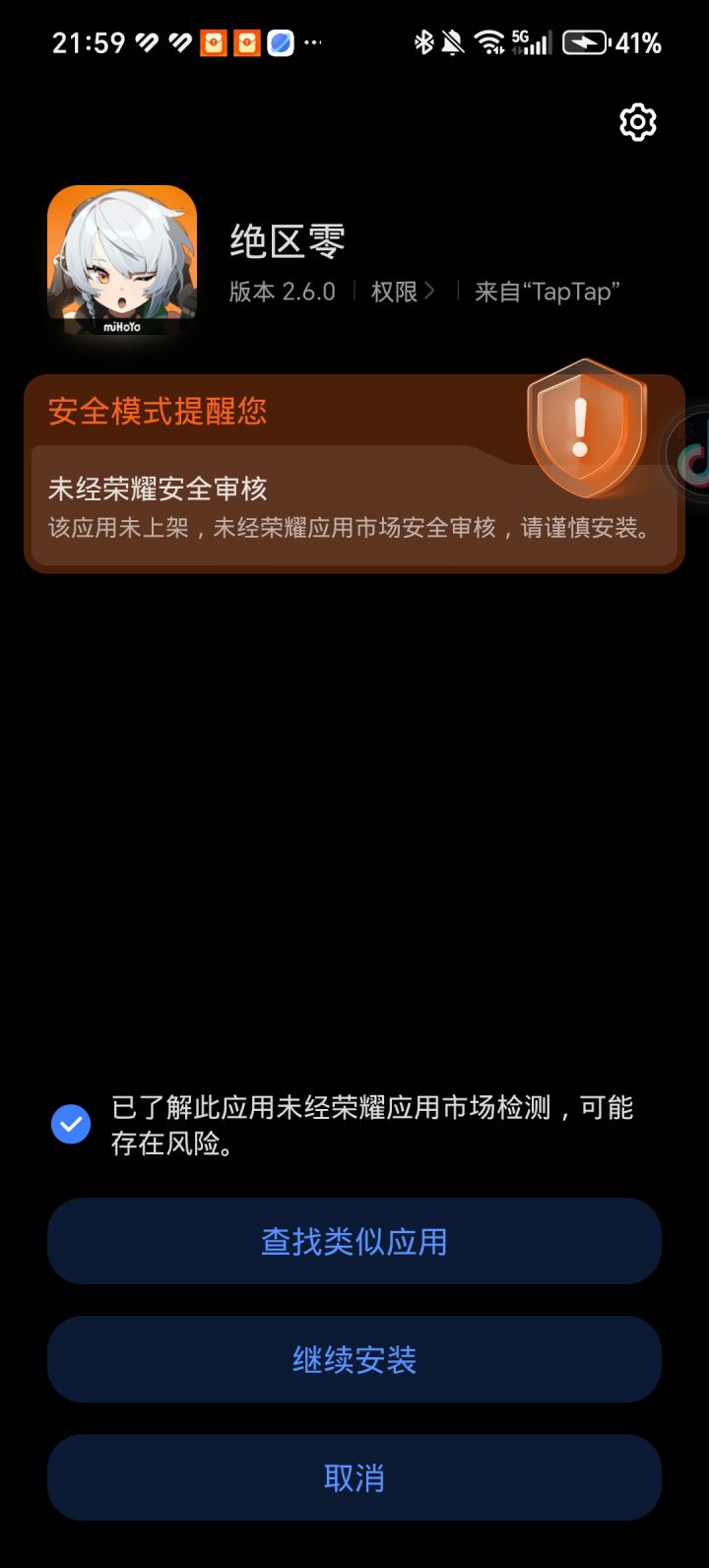709x1568 pixels.
Task: Expand the 权限 permissions details
Action: [403, 293]
